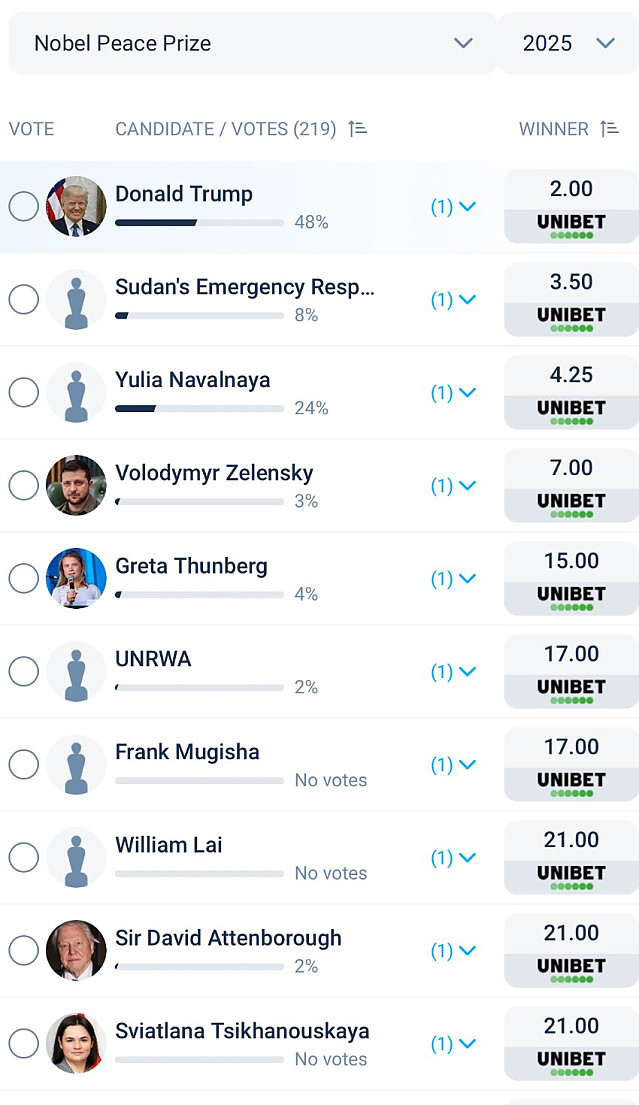
Task: Expand odds for Sudan's Emergency Response
Action: click(x=454, y=300)
